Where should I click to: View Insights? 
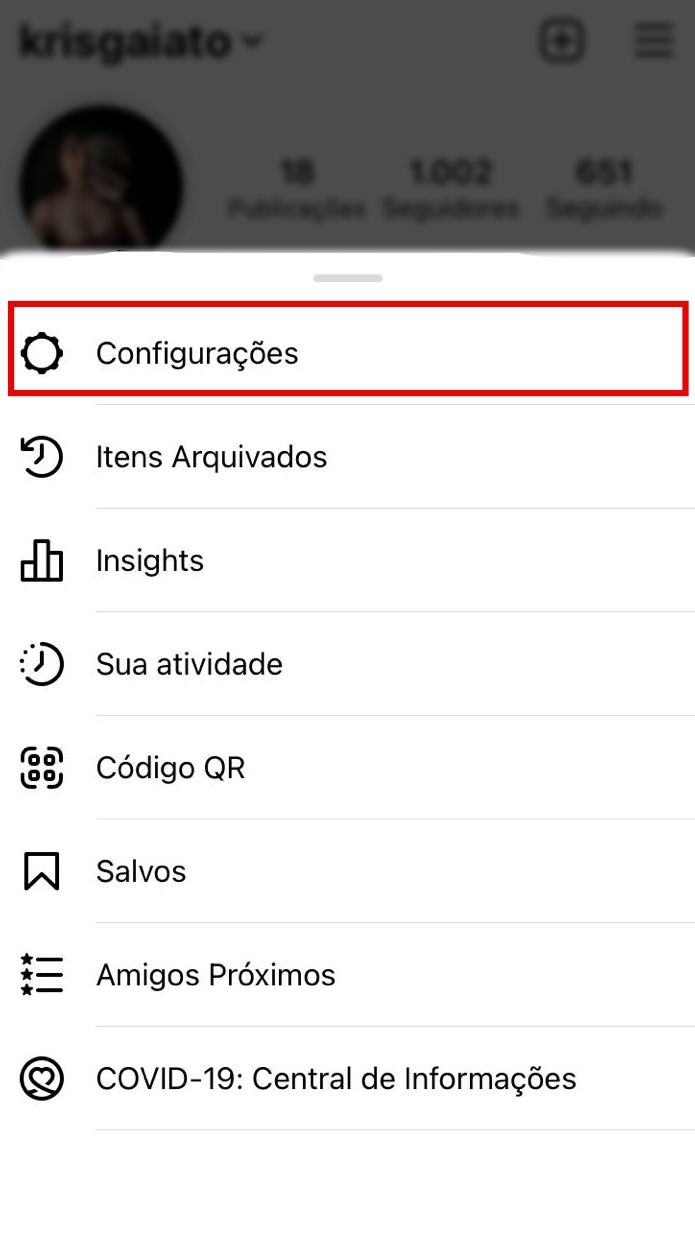click(x=347, y=561)
